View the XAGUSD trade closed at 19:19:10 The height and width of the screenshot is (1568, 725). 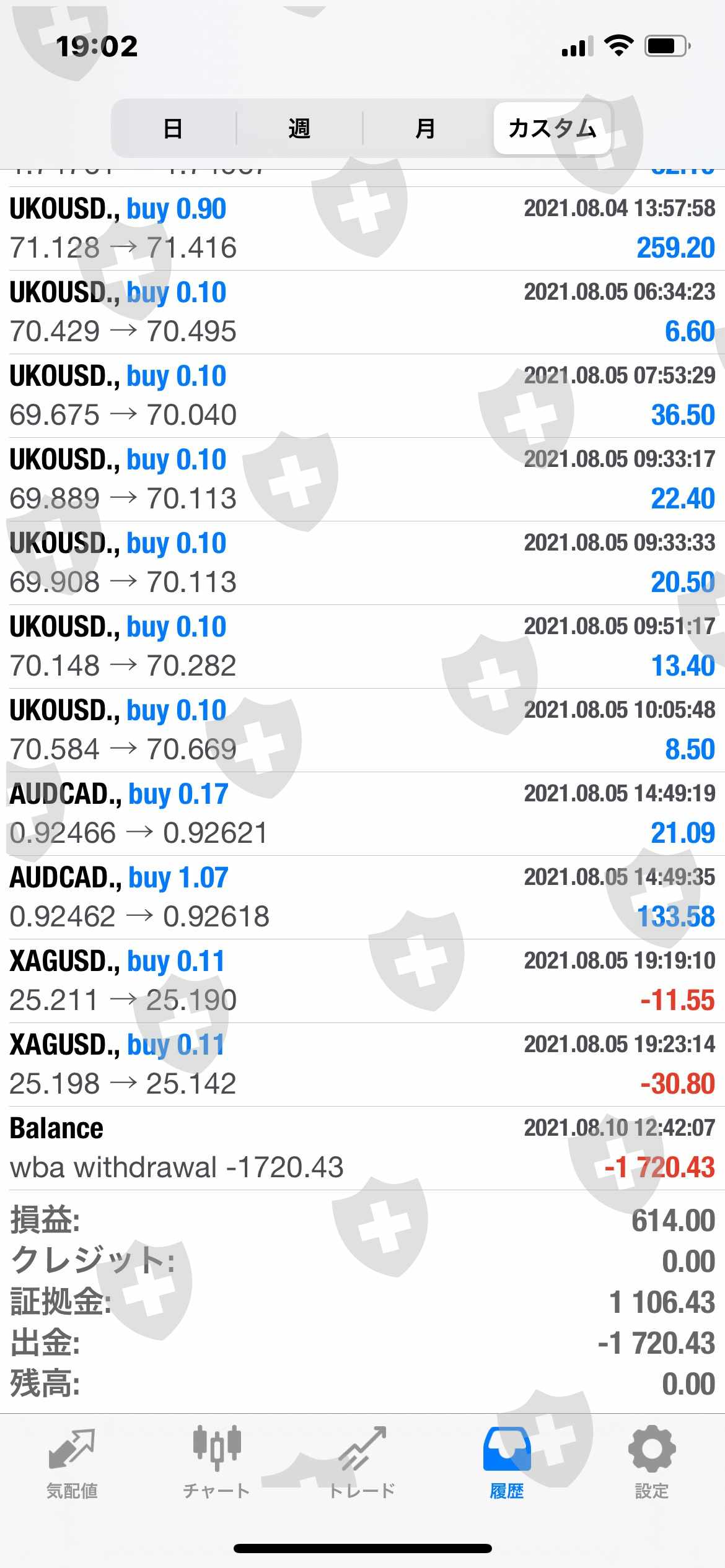click(x=362, y=981)
